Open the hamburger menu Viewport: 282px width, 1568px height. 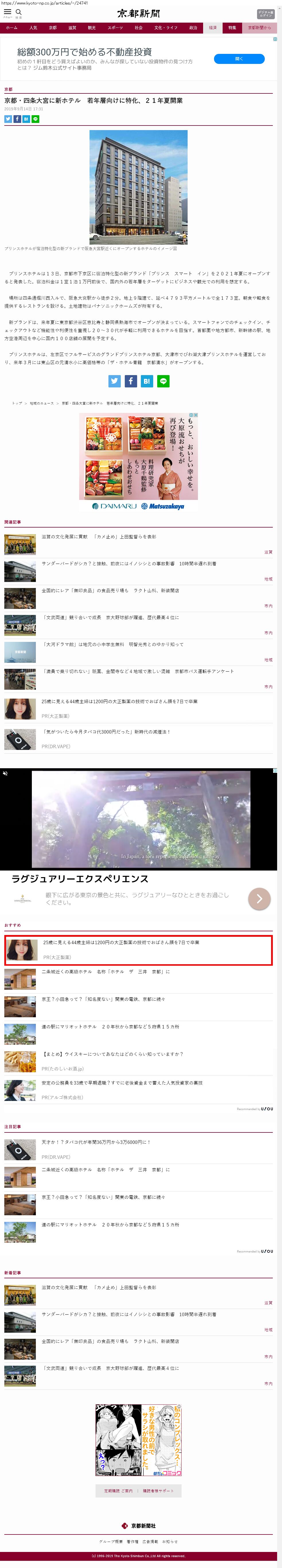[x=7, y=12]
